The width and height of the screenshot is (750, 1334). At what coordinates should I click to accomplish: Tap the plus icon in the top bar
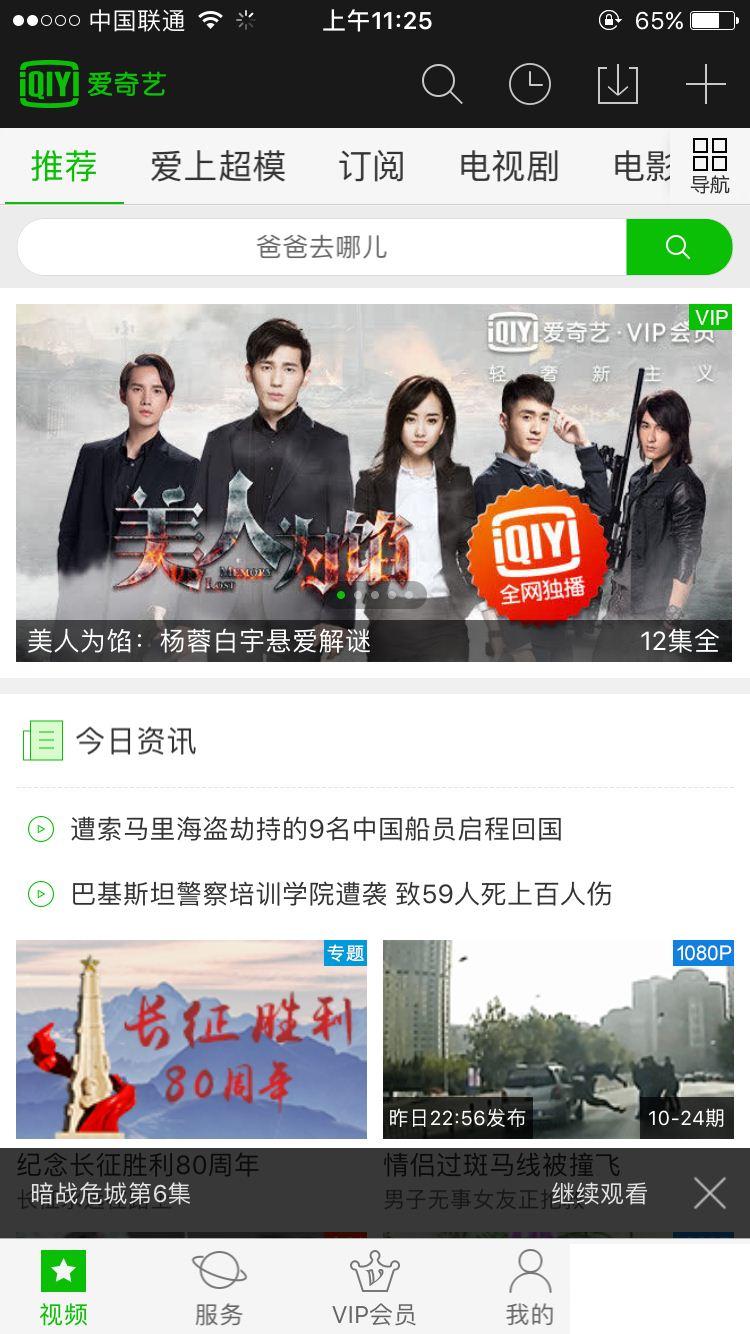[x=705, y=85]
